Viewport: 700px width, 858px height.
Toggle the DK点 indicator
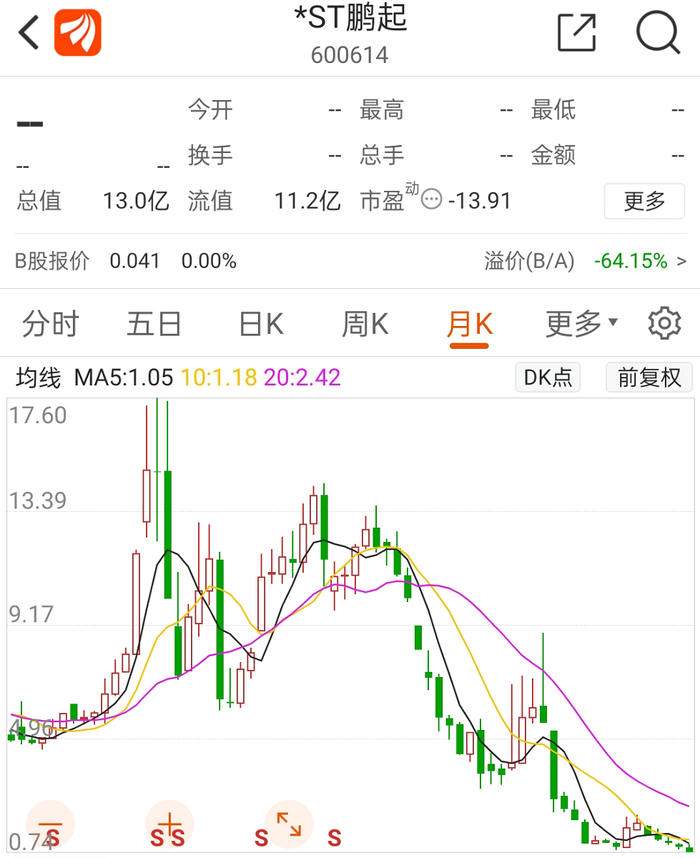548,378
